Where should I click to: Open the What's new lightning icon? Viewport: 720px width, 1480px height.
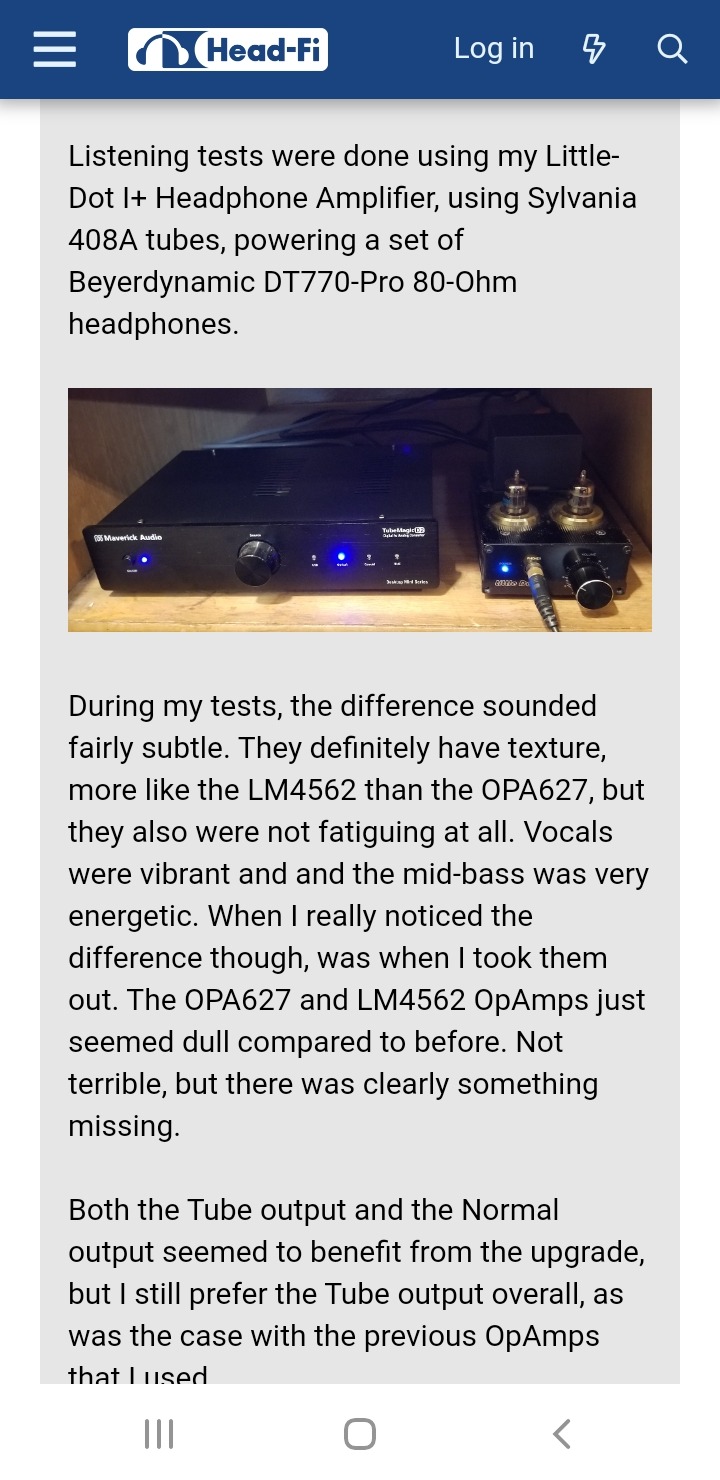594,49
